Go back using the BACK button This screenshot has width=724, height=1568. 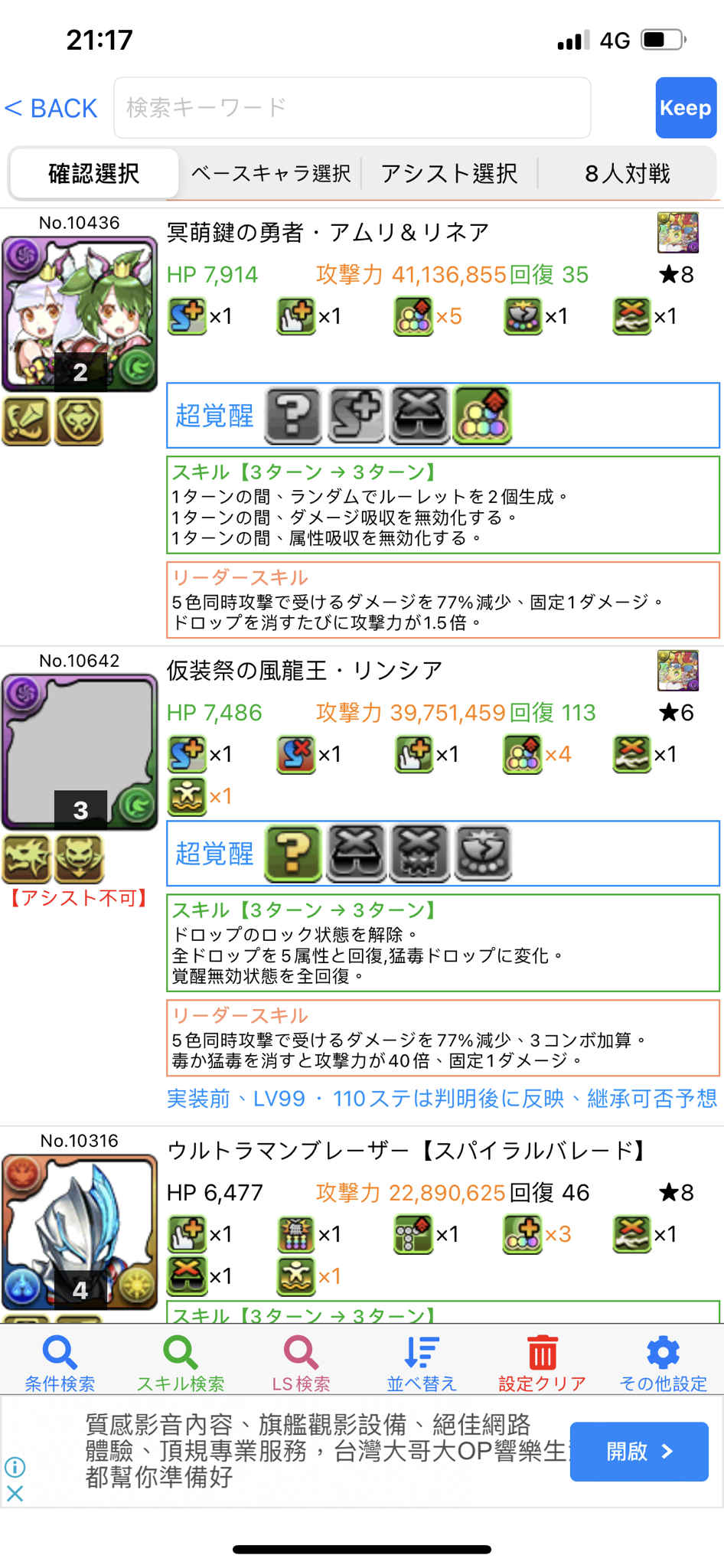[51, 108]
